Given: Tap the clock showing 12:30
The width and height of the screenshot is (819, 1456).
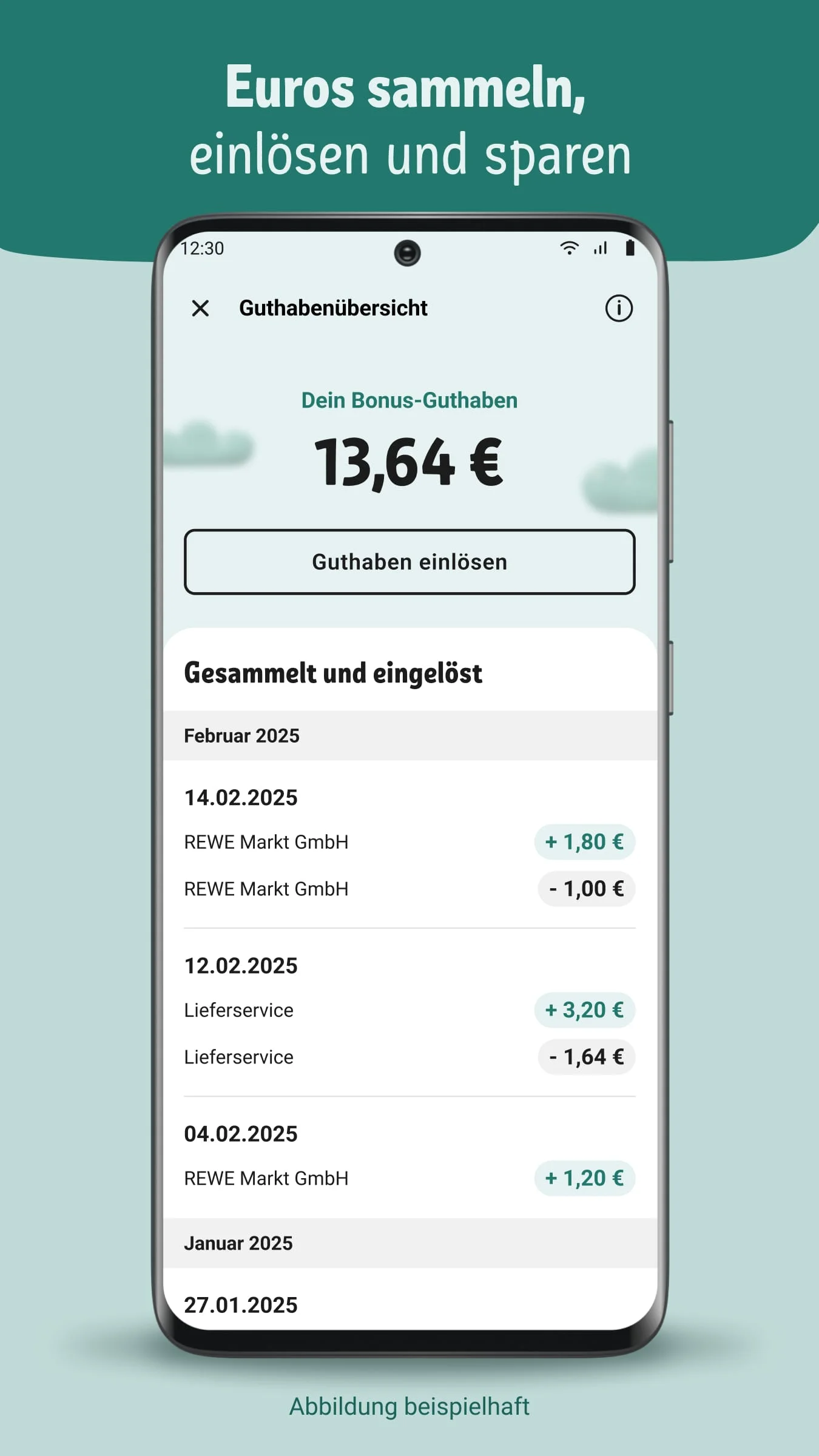Looking at the screenshot, I should tap(203, 248).
